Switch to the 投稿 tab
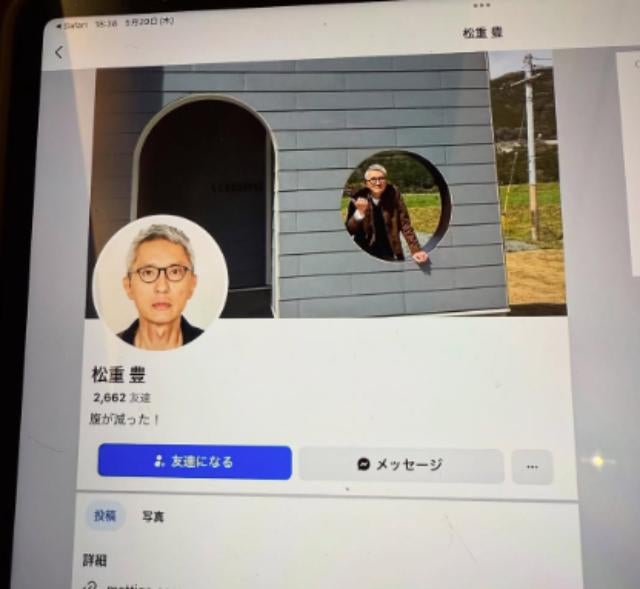640x589 pixels. coord(105,516)
